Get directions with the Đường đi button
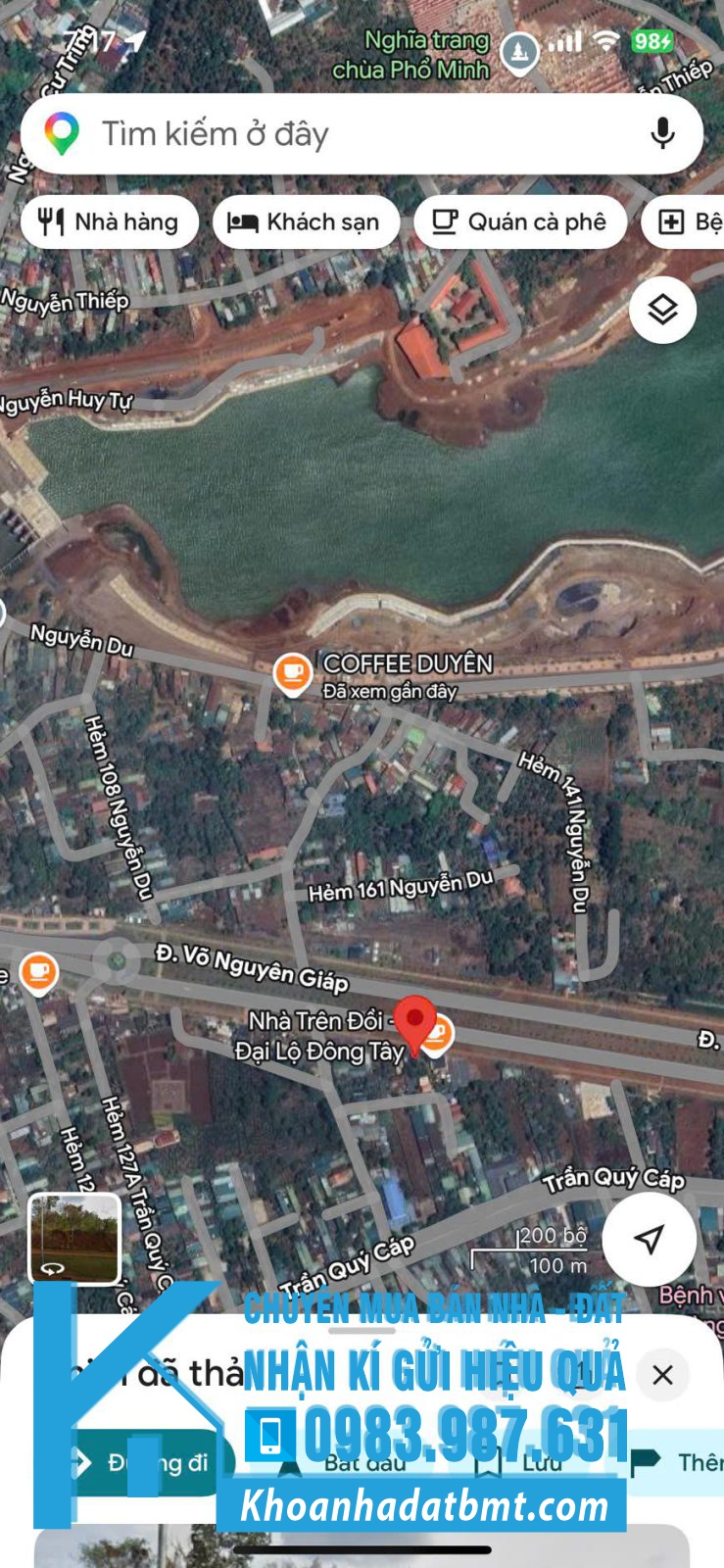 point(147,1463)
